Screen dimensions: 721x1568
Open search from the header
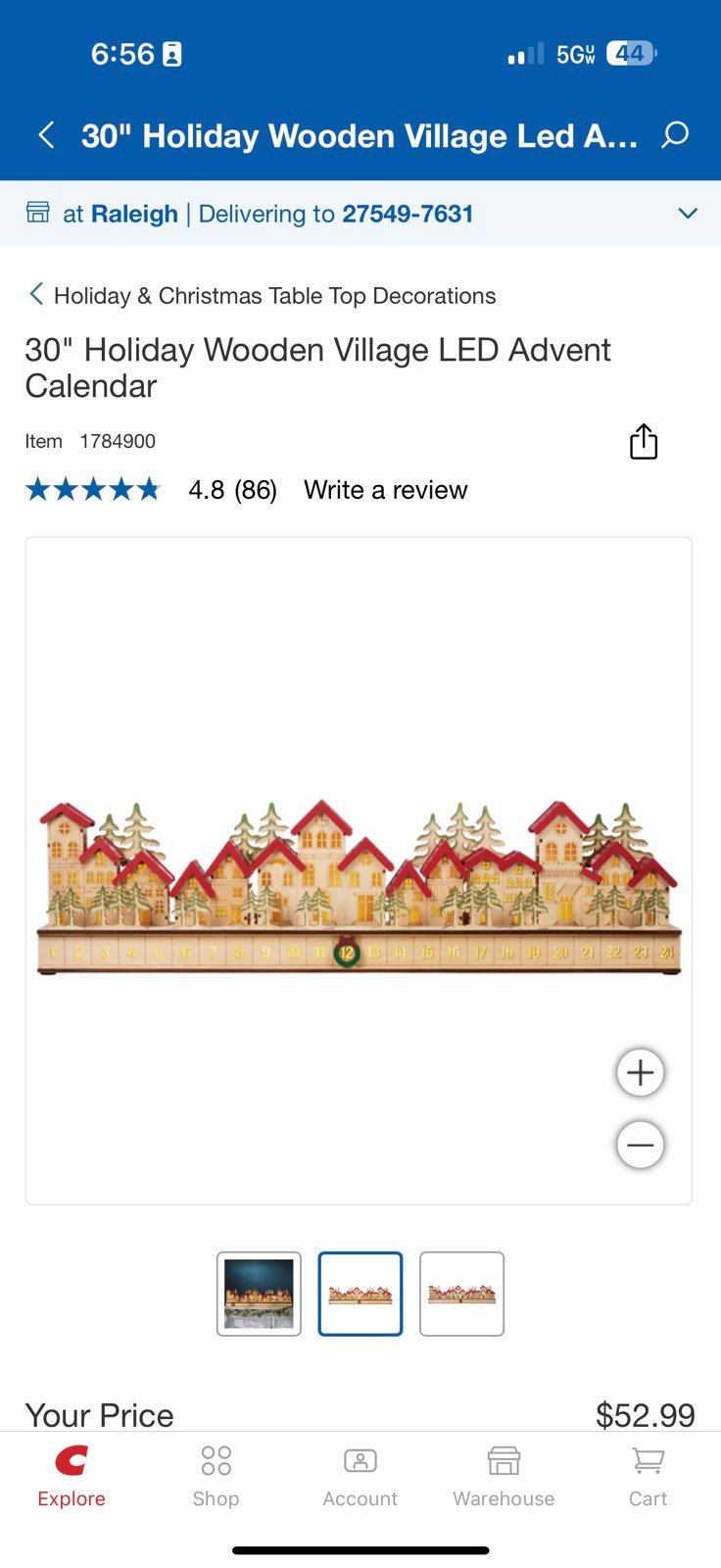(675, 135)
